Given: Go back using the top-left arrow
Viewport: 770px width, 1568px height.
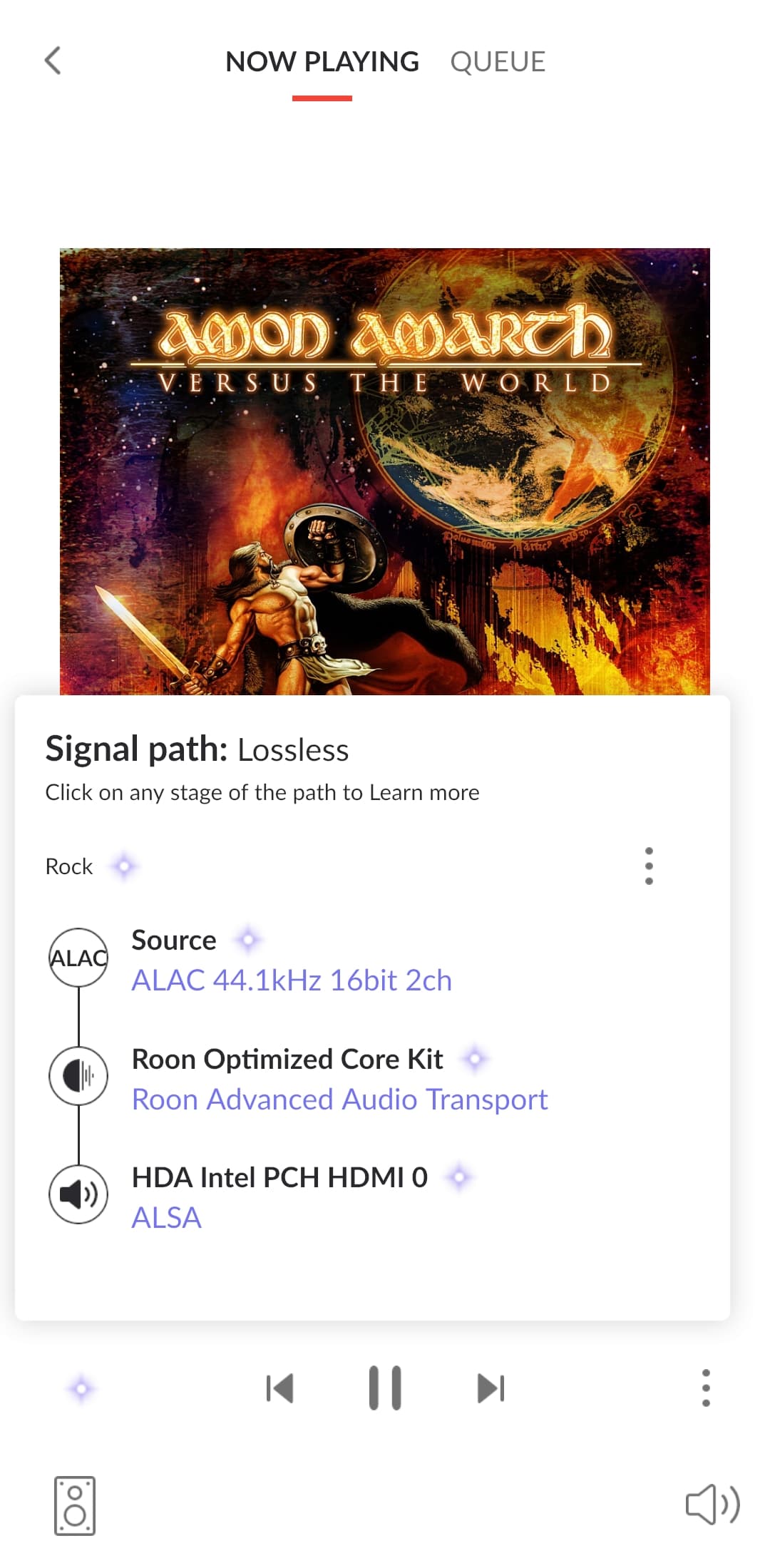Looking at the screenshot, I should tap(53, 61).
